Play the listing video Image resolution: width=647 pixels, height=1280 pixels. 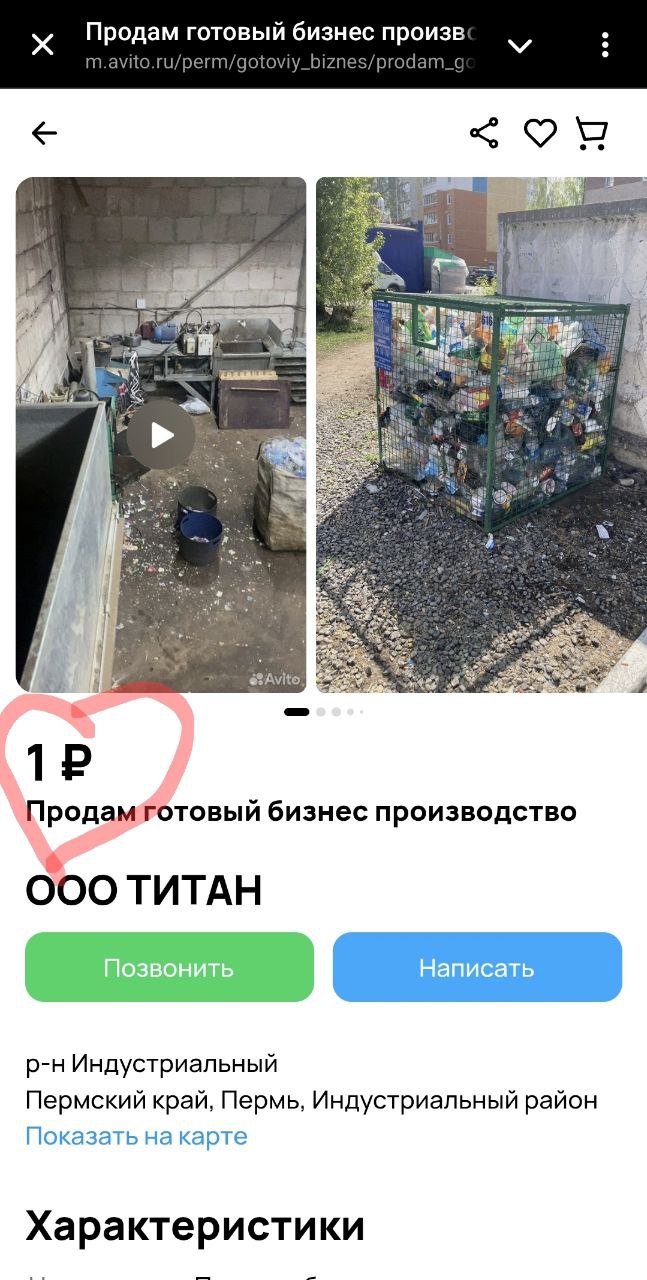click(x=161, y=435)
